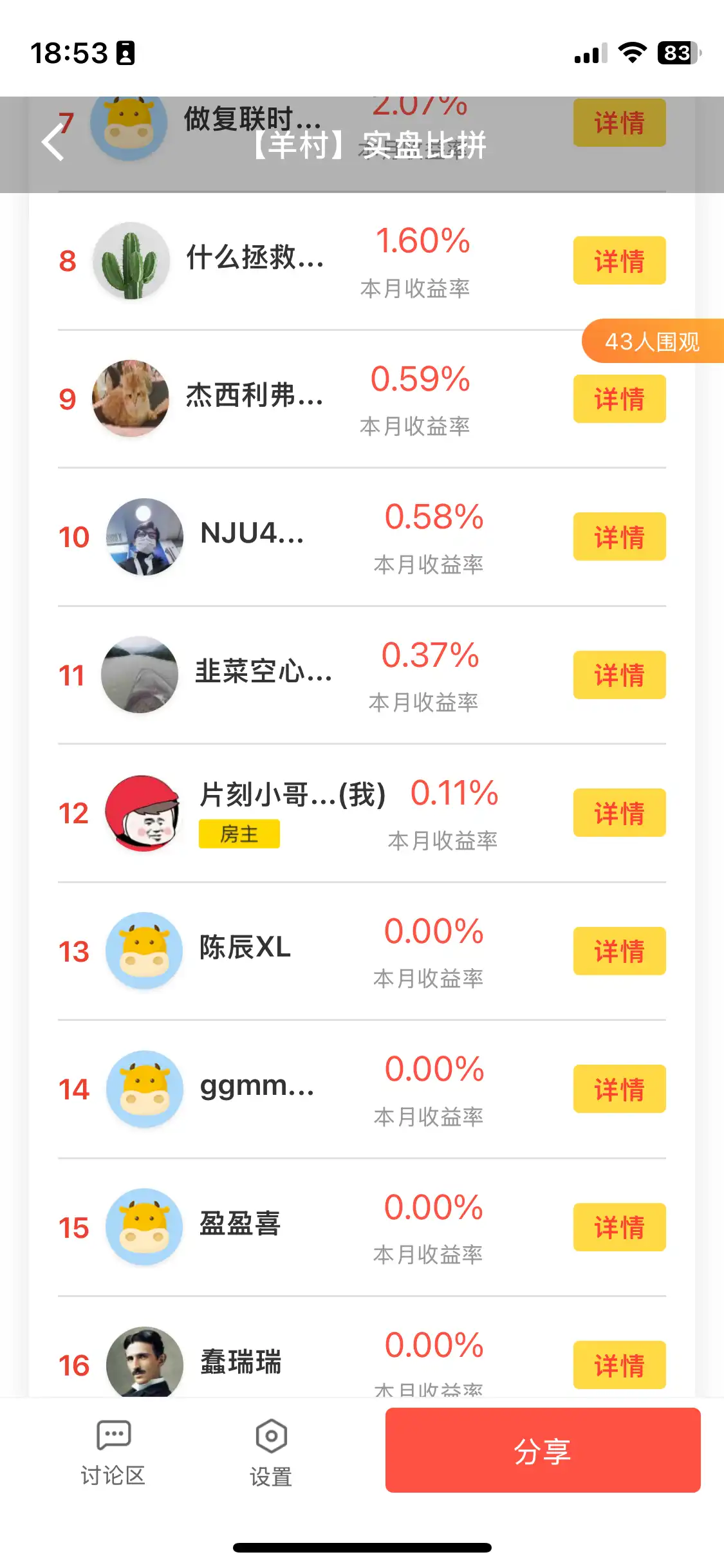The image size is (724, 1568).
Task: Open 详情 for 蠢瑞瑞
Action: [619, 1365]
